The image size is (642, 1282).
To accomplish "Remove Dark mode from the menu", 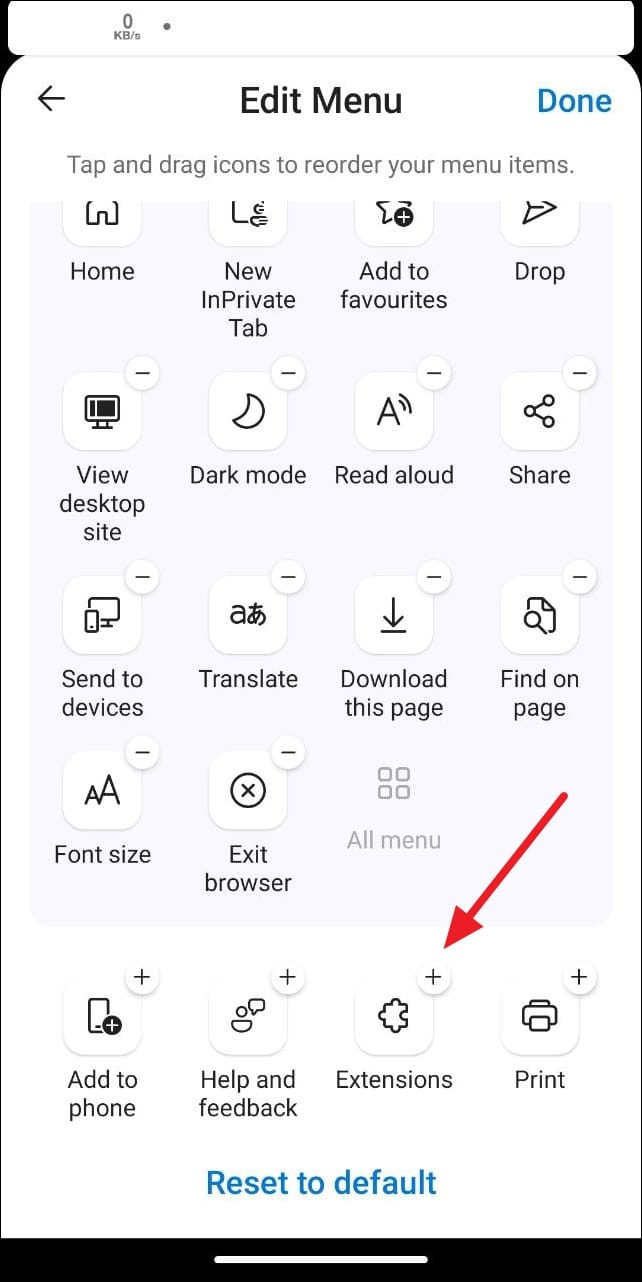I will [288, 374].
